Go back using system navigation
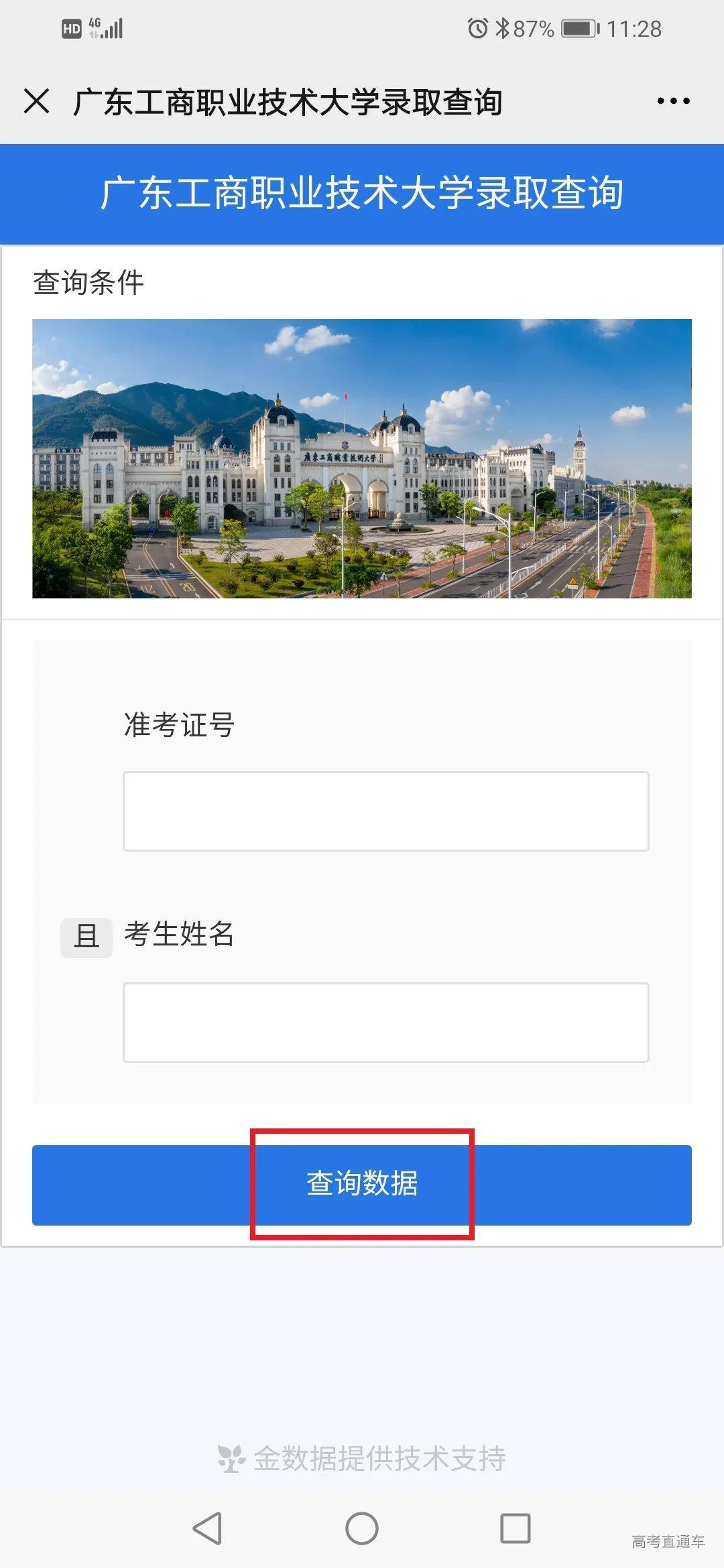 pos(208,1528)
